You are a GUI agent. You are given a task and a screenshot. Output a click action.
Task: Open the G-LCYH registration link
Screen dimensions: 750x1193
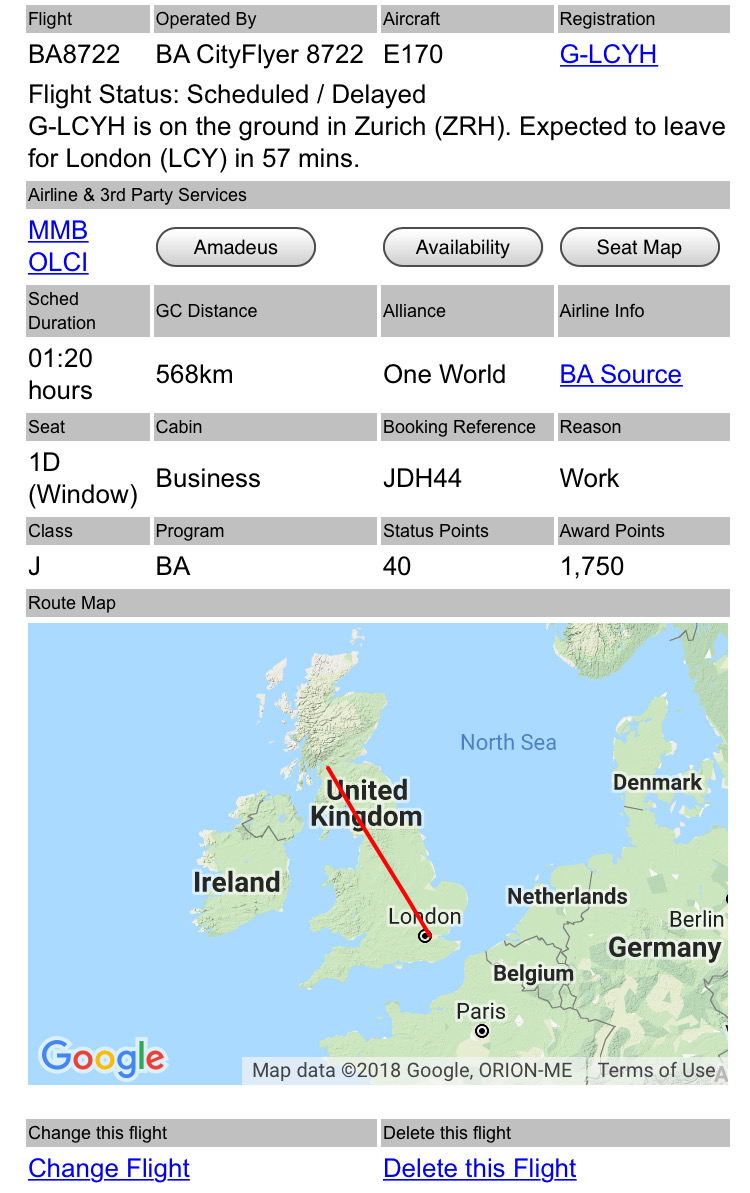point(608,54)
